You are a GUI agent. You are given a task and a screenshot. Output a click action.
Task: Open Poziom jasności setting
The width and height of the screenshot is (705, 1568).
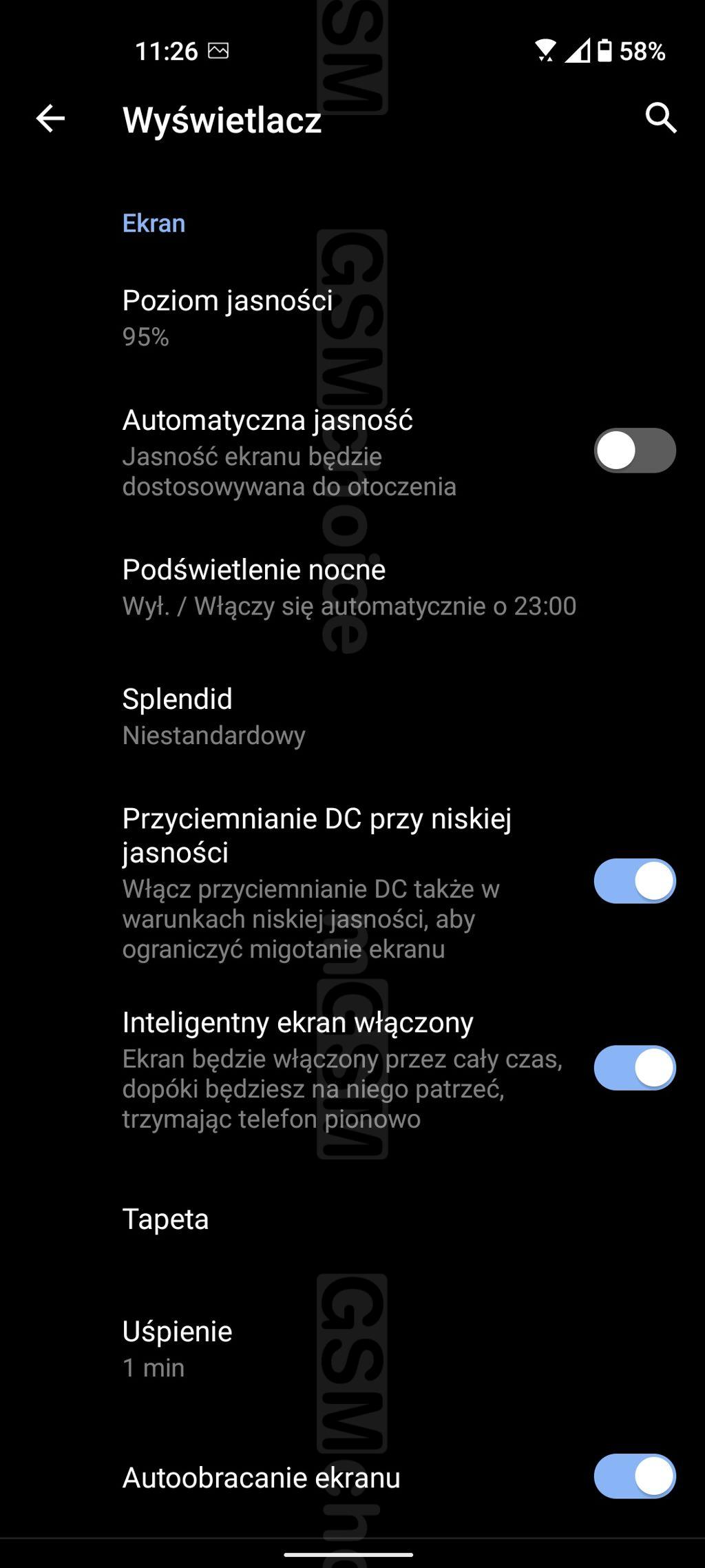pos(352,318)
